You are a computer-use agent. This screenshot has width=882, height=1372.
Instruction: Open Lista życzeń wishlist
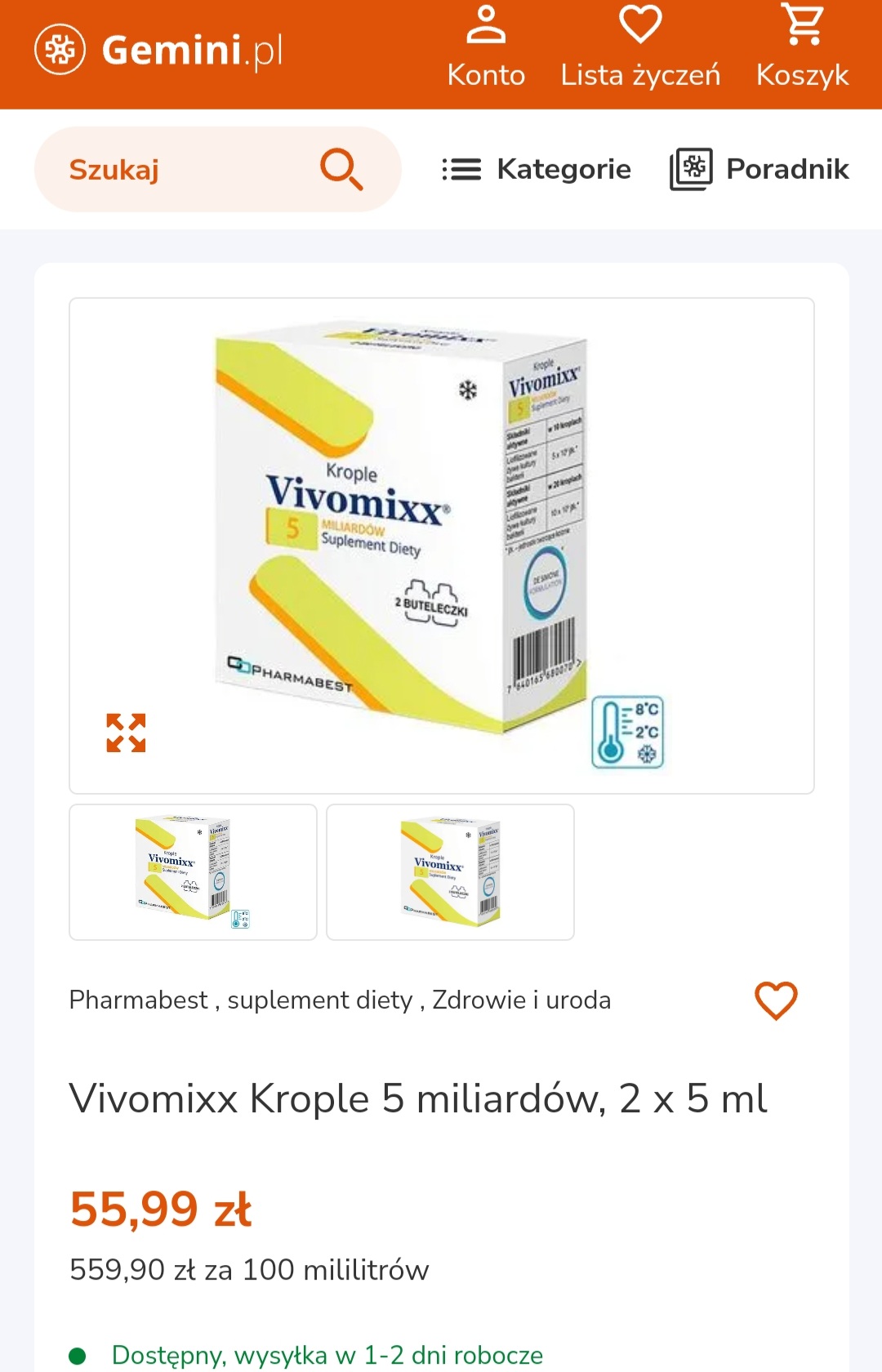(x=640, y=47)
